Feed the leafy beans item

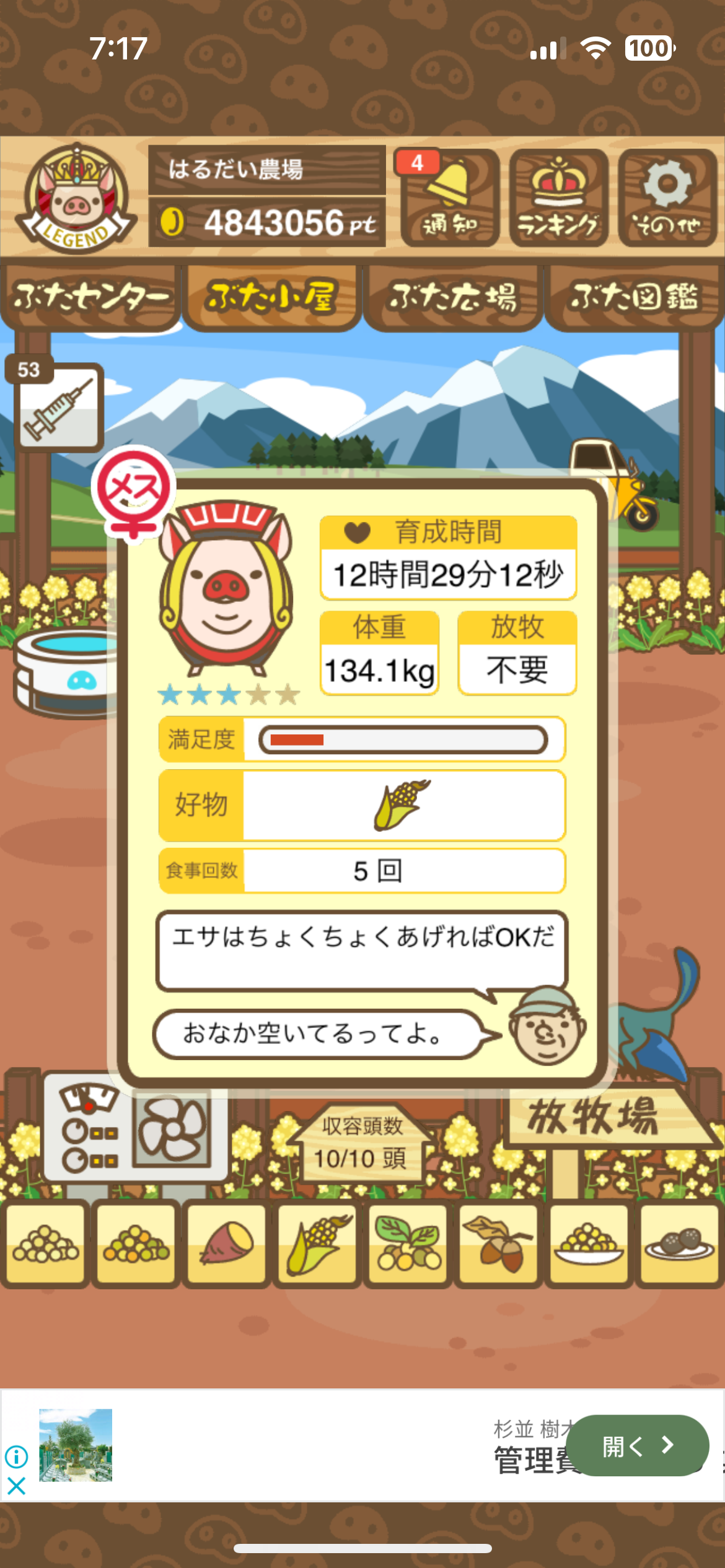tap(408, 1242)
